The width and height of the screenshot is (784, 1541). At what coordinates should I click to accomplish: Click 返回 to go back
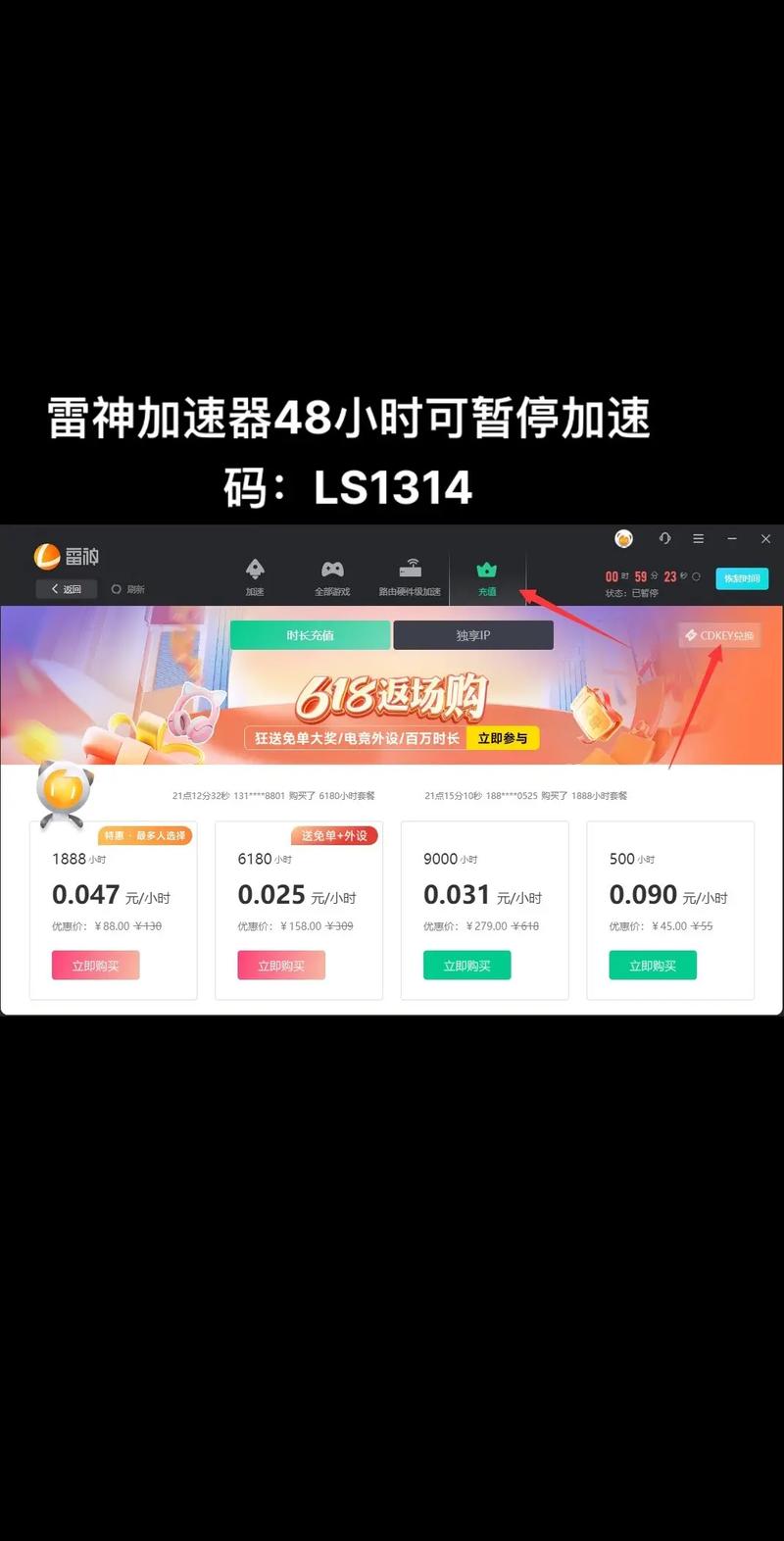[x=66, y=588]
